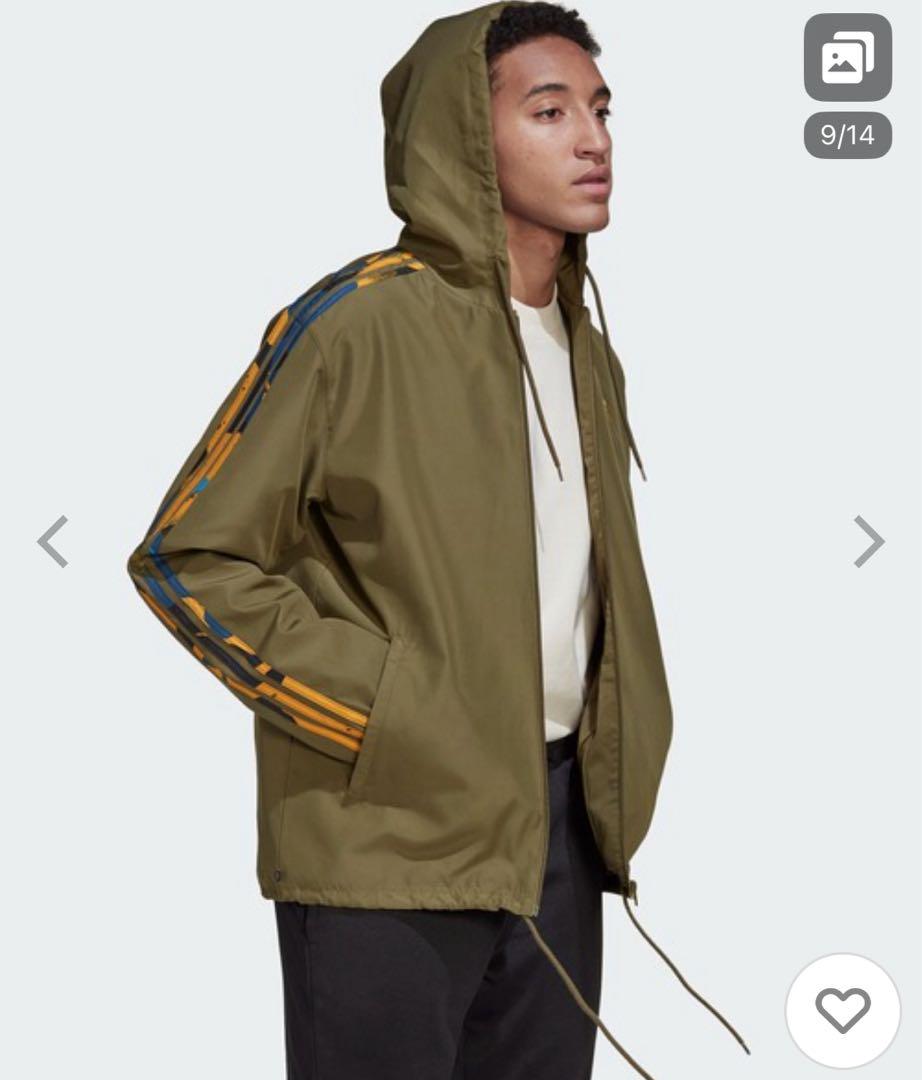
Task: Go to the previous product image
Action: tap(53, 542)
